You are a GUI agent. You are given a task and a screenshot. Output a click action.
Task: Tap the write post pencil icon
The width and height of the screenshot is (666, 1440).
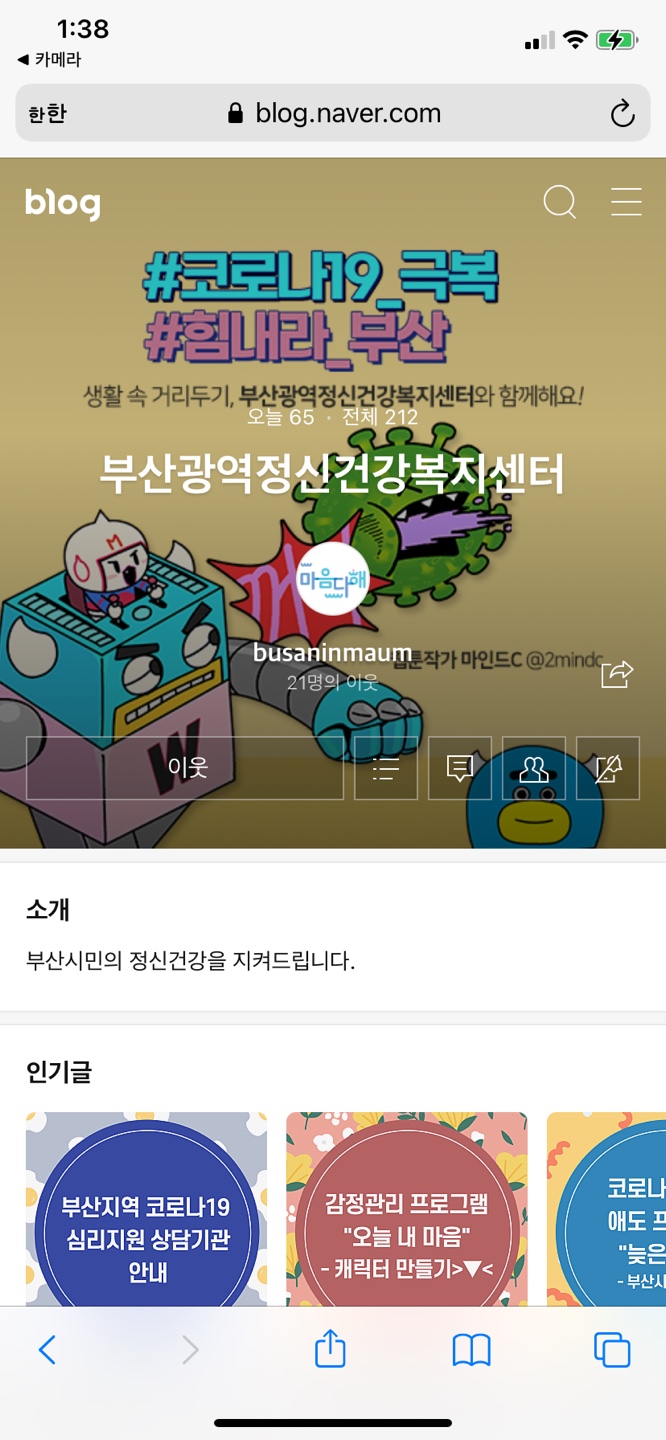(608, 768)
